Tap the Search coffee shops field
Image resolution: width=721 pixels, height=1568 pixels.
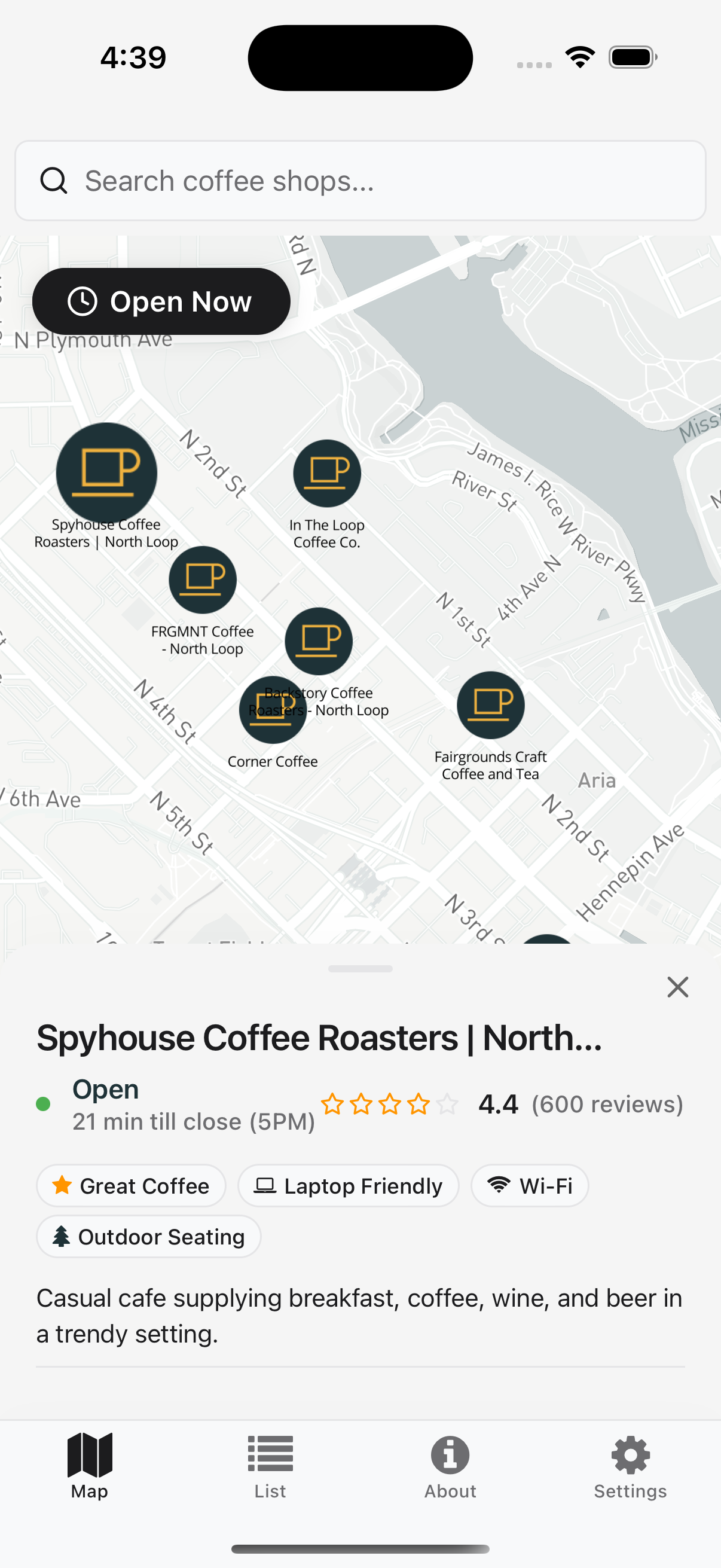click(x=360, y=181)
